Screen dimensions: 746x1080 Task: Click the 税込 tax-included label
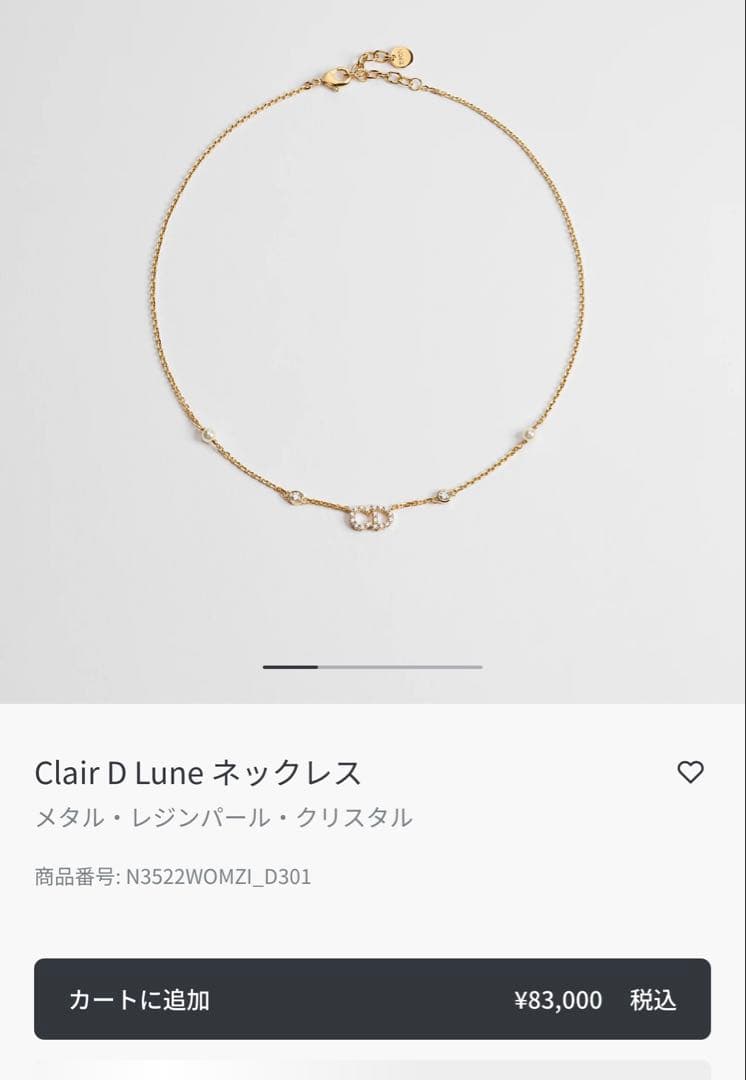pos(656,1000)
